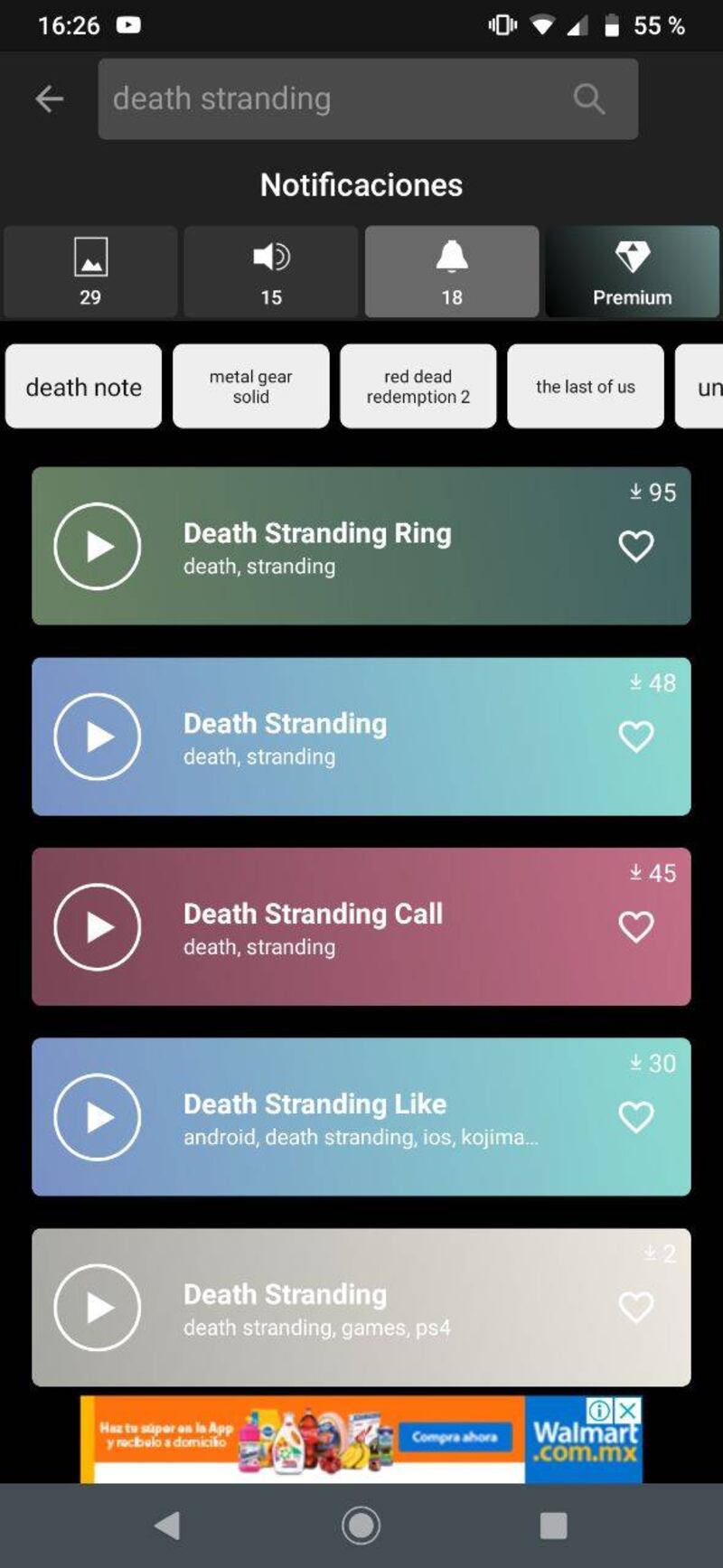Go back using the arrow icon
This screenshot has height=1568, width=723.
click(49, 99)
